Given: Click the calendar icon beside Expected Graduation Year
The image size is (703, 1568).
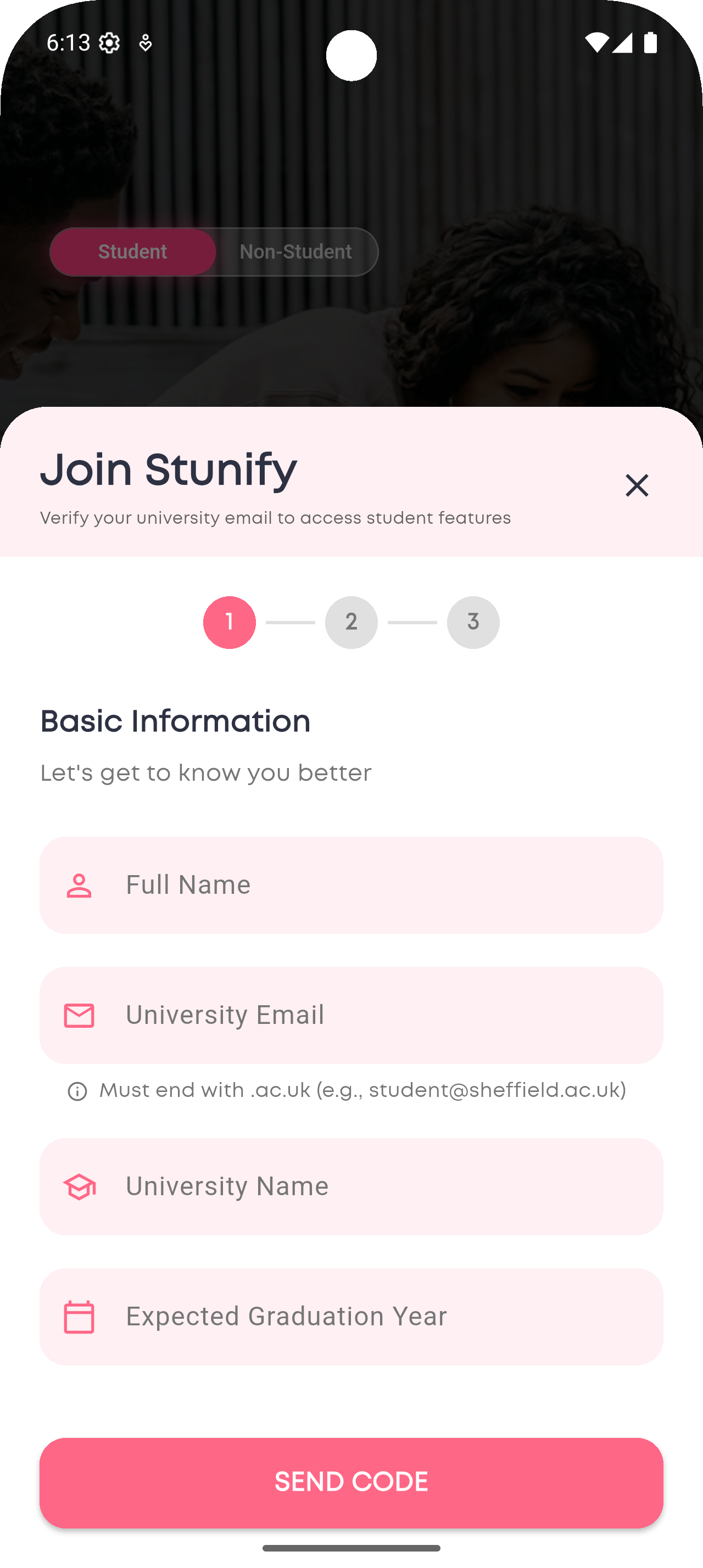Looking at the screenshot, I should tap(79, 1317).
